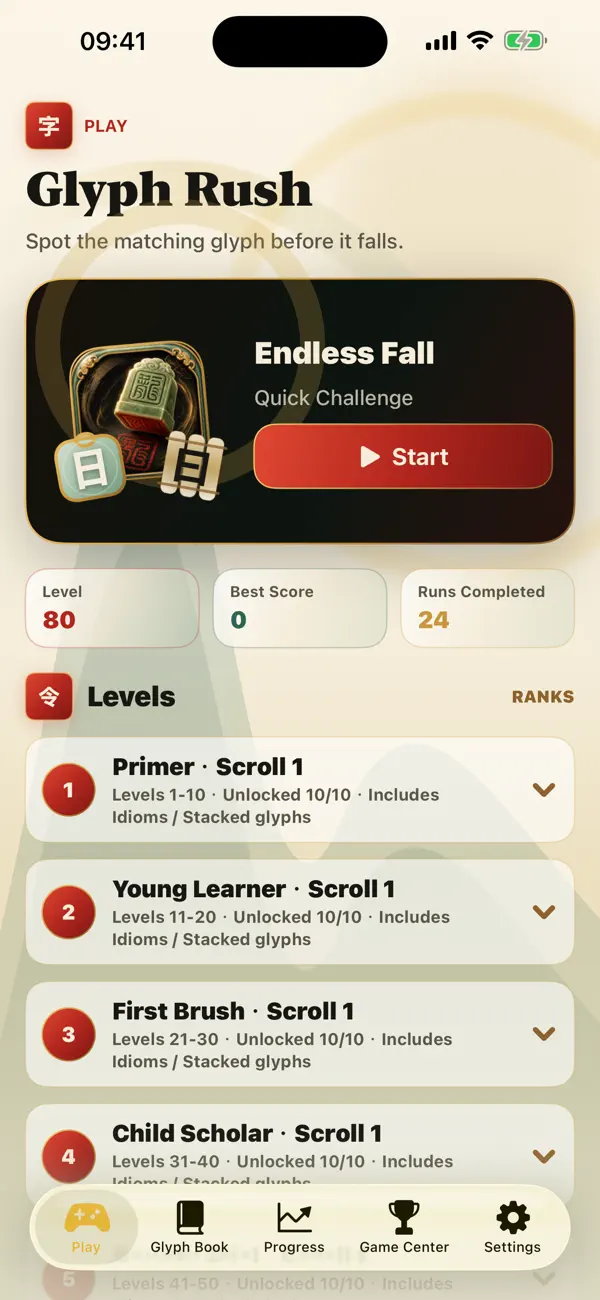Open the Game Center tab
This screenshot has height=1300, width=600.
pos(404,1228)
